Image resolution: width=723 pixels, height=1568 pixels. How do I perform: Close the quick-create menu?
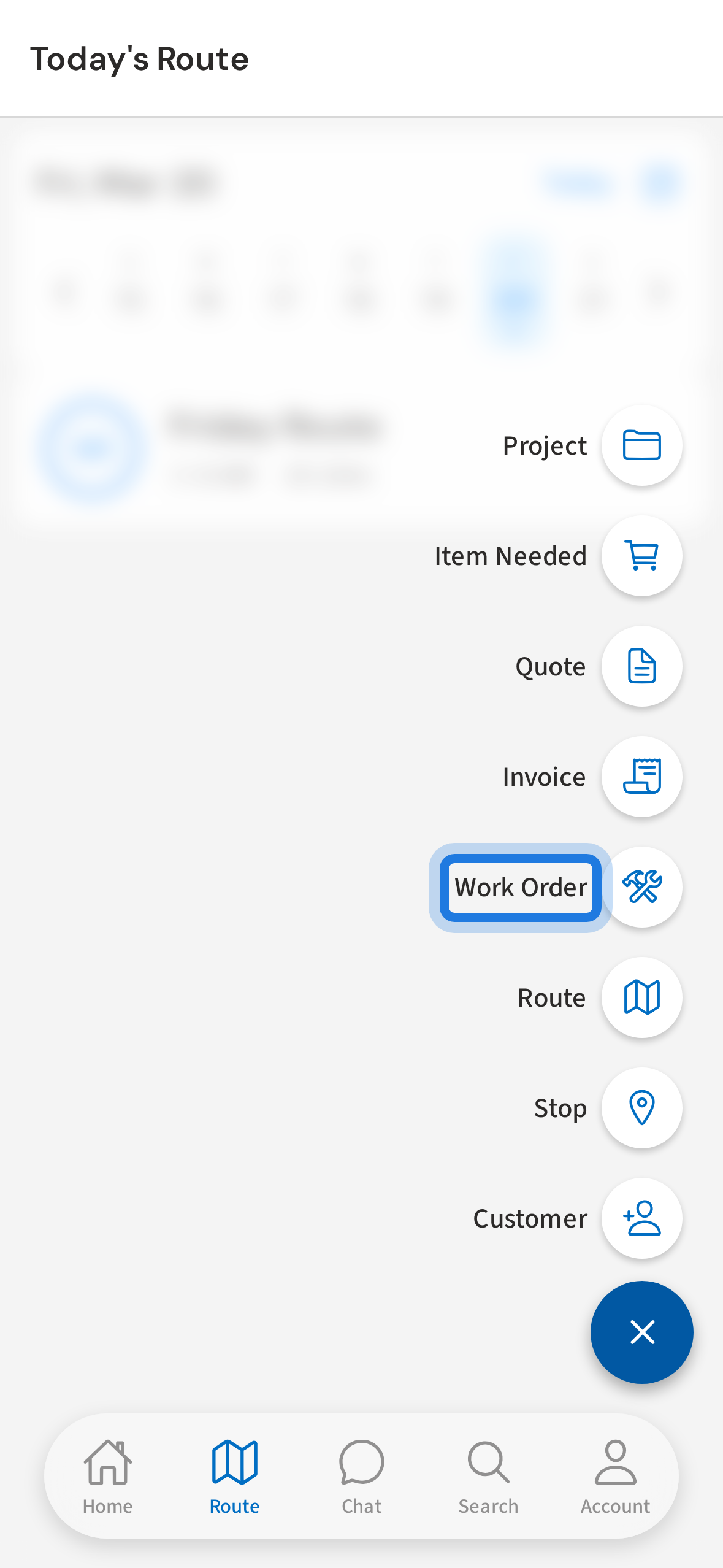[641, 1332]
